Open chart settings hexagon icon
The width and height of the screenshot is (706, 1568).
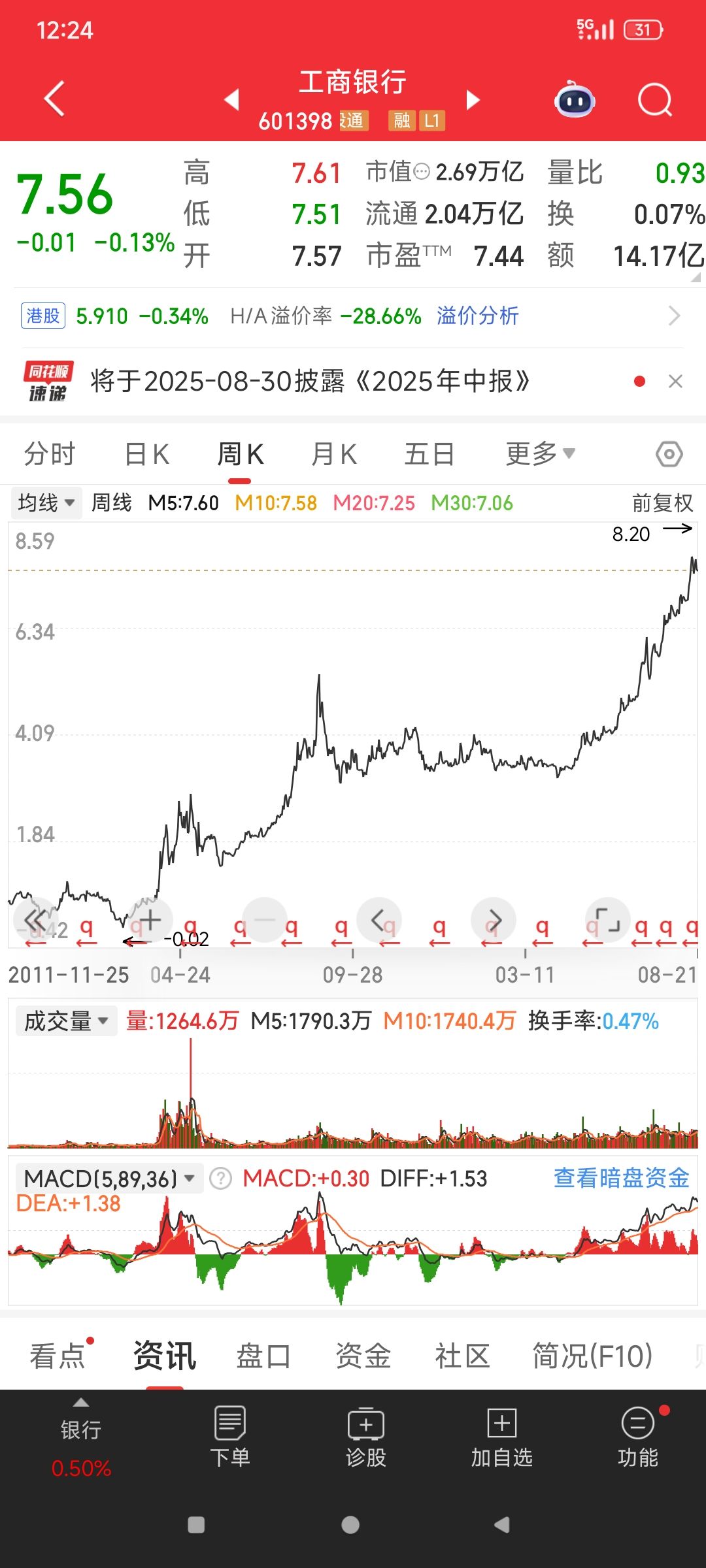coord(669,454)
